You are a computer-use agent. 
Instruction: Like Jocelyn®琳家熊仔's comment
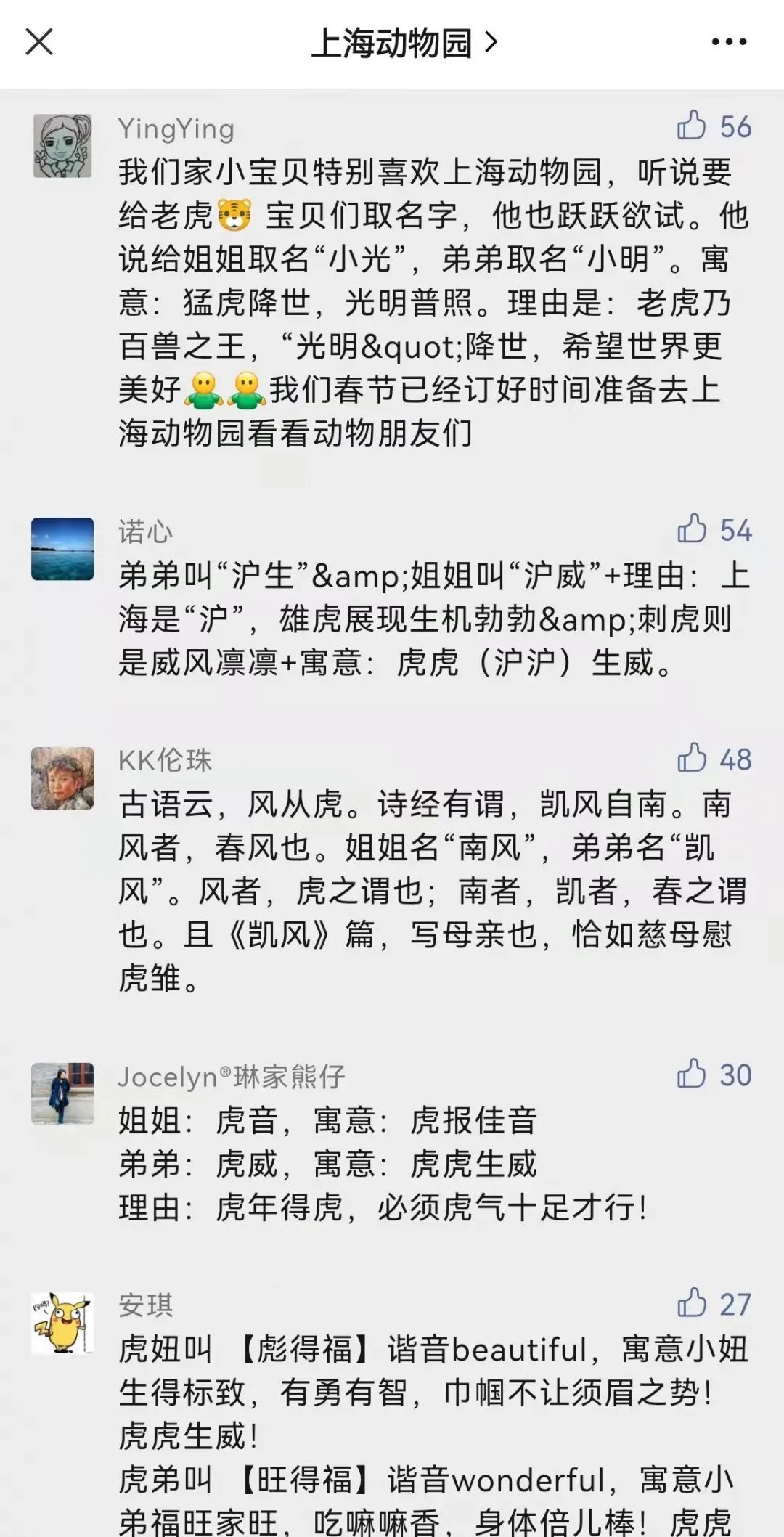click(692, 1075)
